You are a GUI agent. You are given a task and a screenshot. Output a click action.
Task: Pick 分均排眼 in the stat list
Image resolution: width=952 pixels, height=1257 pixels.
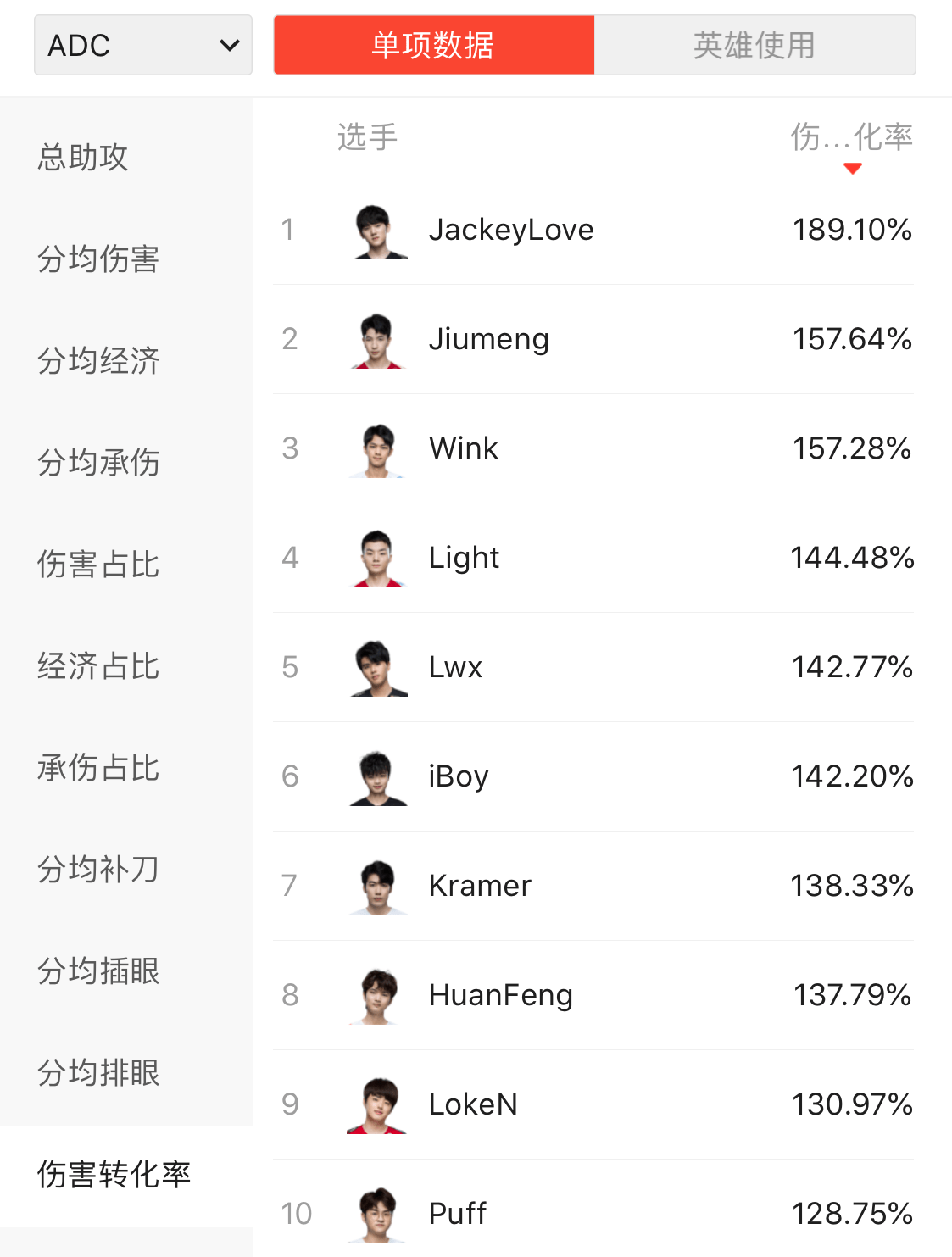[x=98, y=1073]
